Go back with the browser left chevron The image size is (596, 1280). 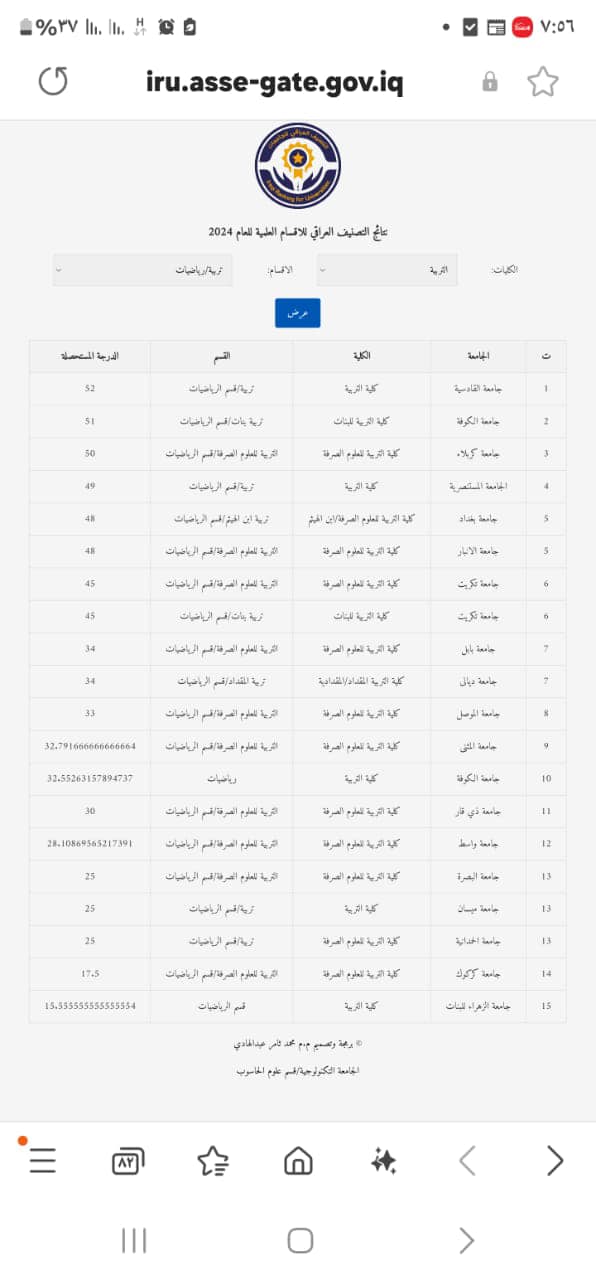[x=467, y=1160]
